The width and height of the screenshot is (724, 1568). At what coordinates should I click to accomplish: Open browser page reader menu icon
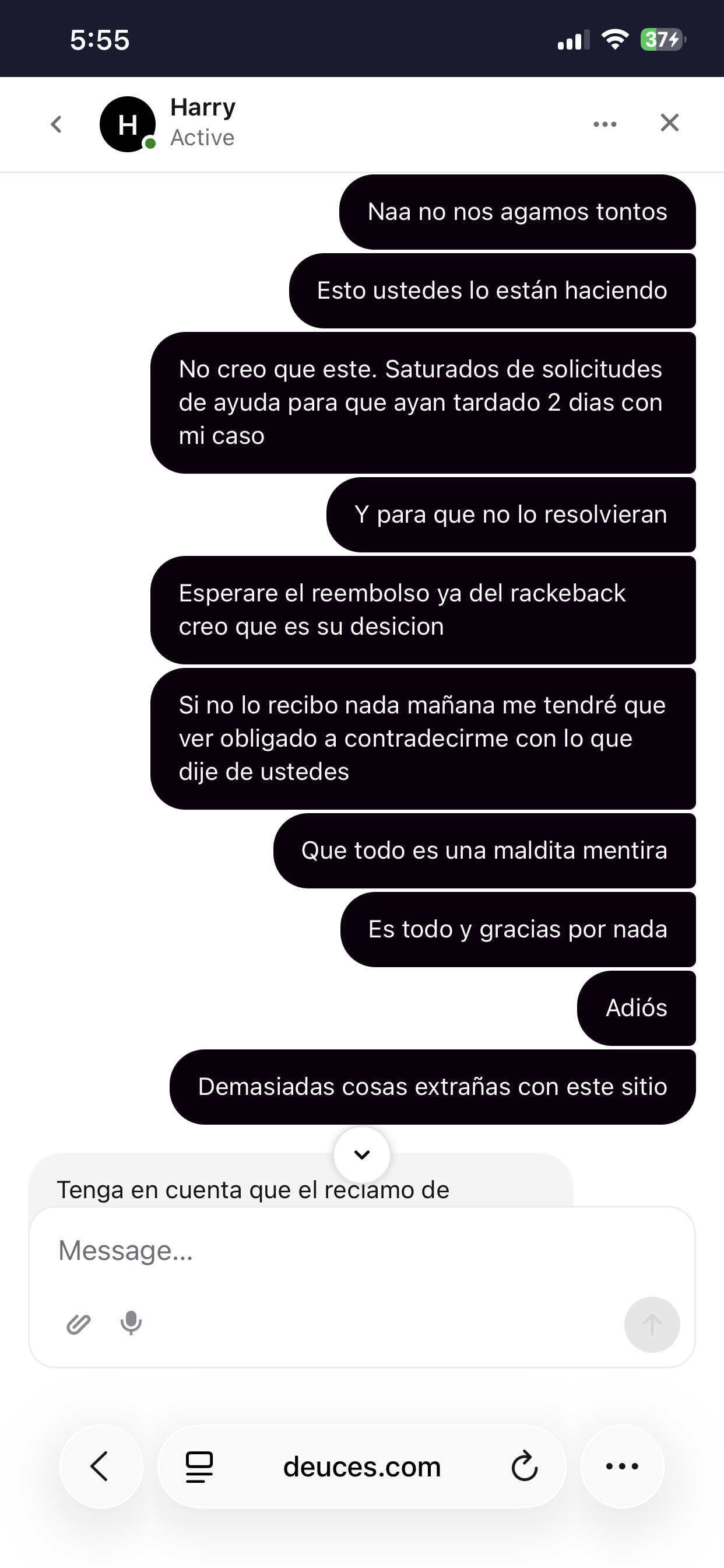click(199, 1466)
